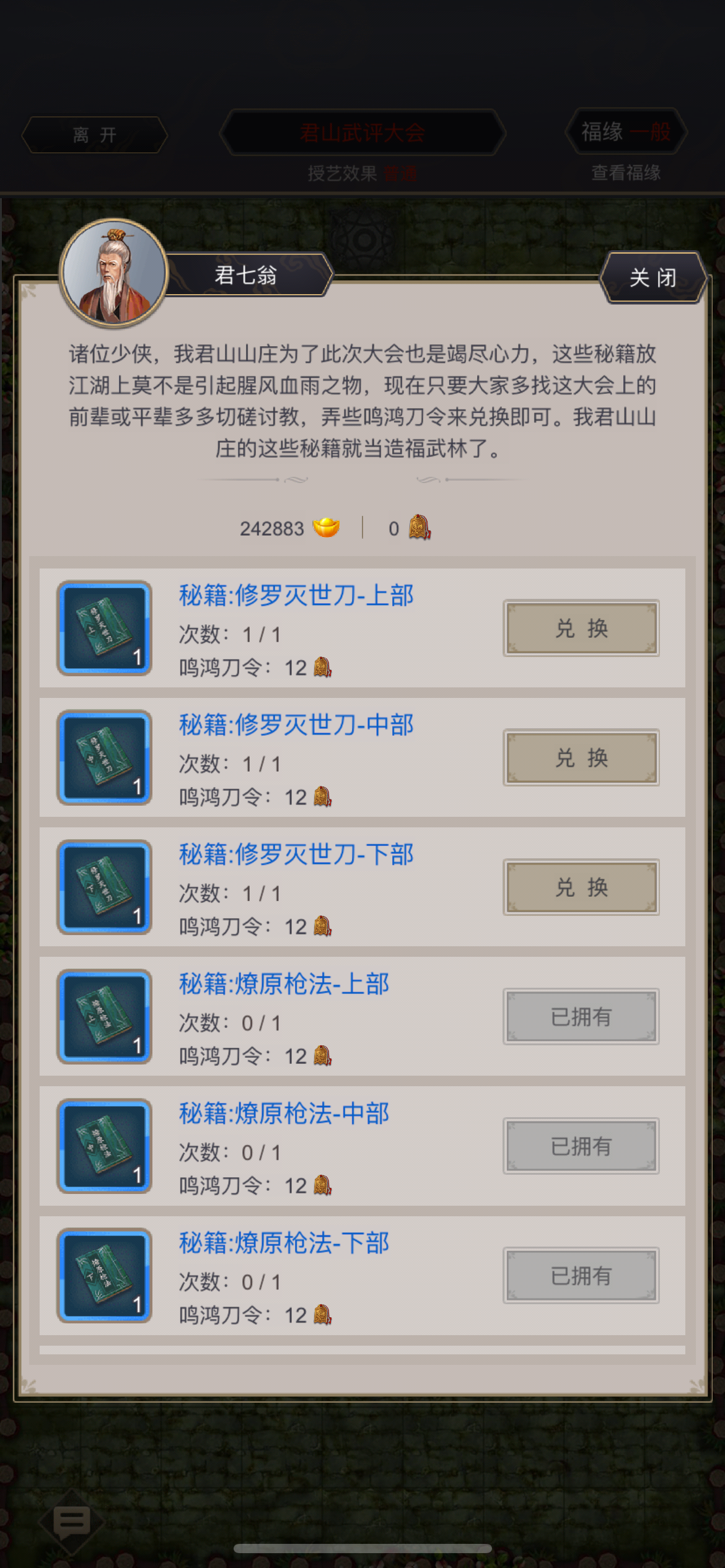Click the 修罗灭世刀-中部 book thumbnail icon
Image resolution: width=725 pixels, height=1568 pixels.
[x=103, y=758]
